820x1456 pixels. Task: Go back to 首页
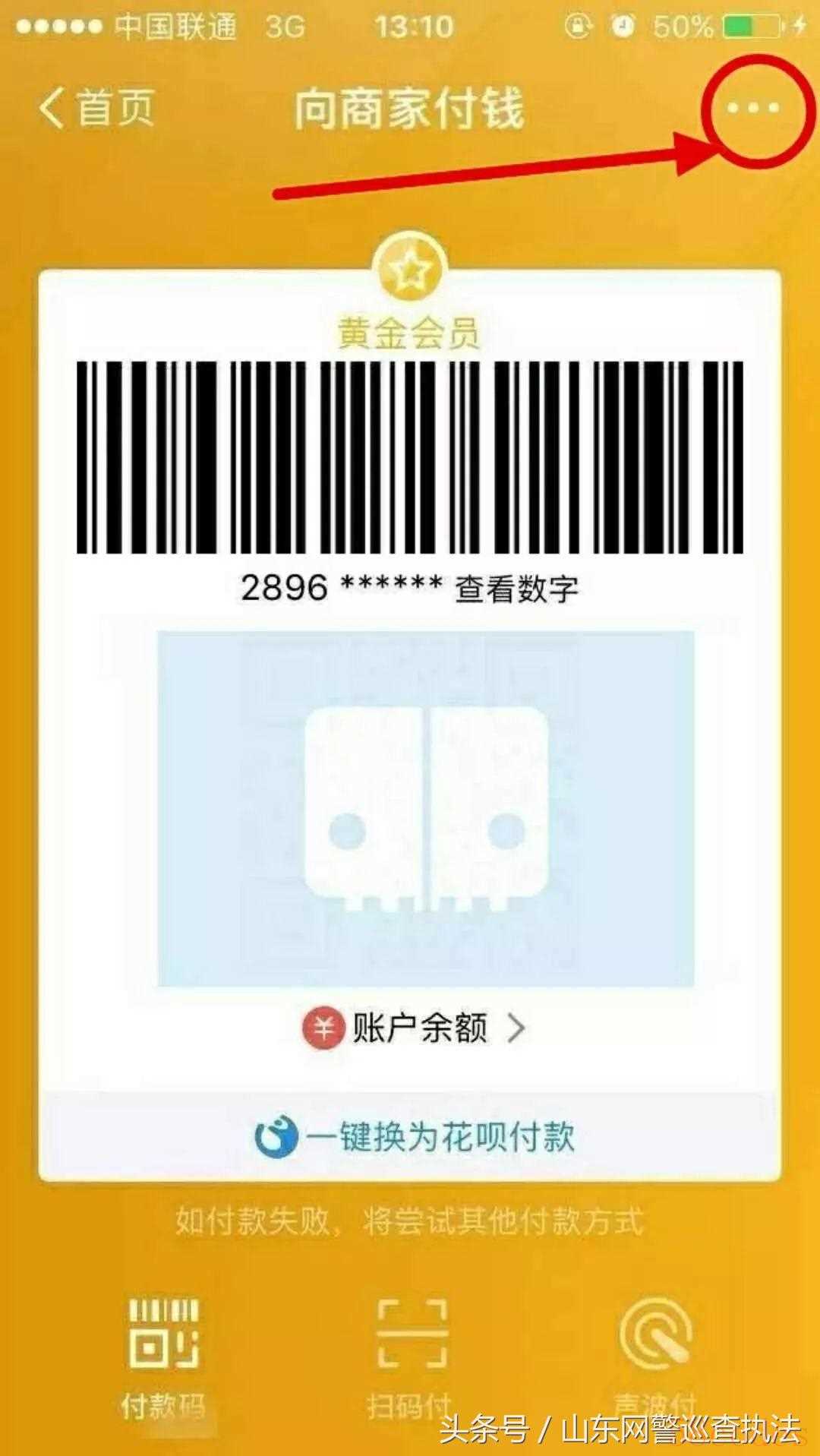click(x=97, y=108)
